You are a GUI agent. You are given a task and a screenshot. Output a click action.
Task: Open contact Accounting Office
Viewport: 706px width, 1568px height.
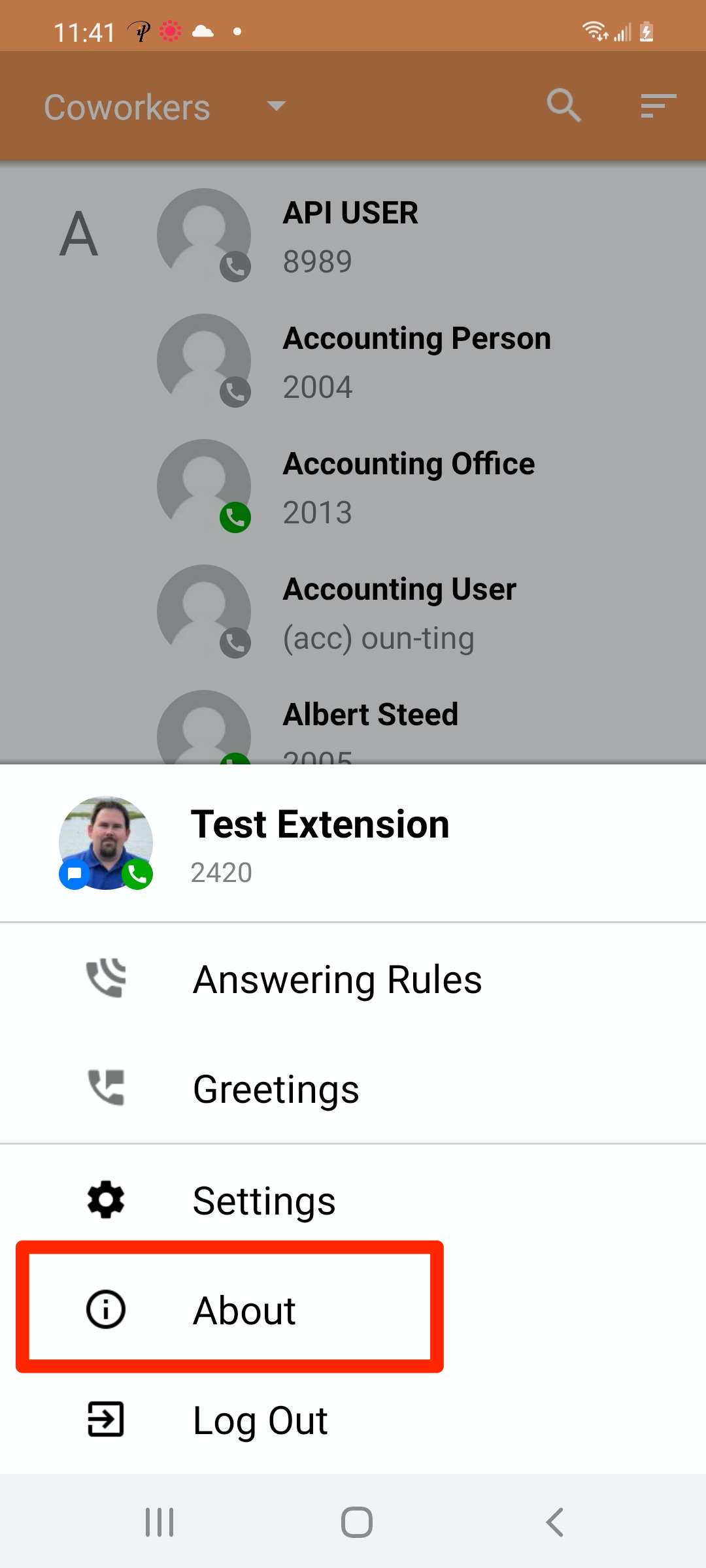point(408,487)
